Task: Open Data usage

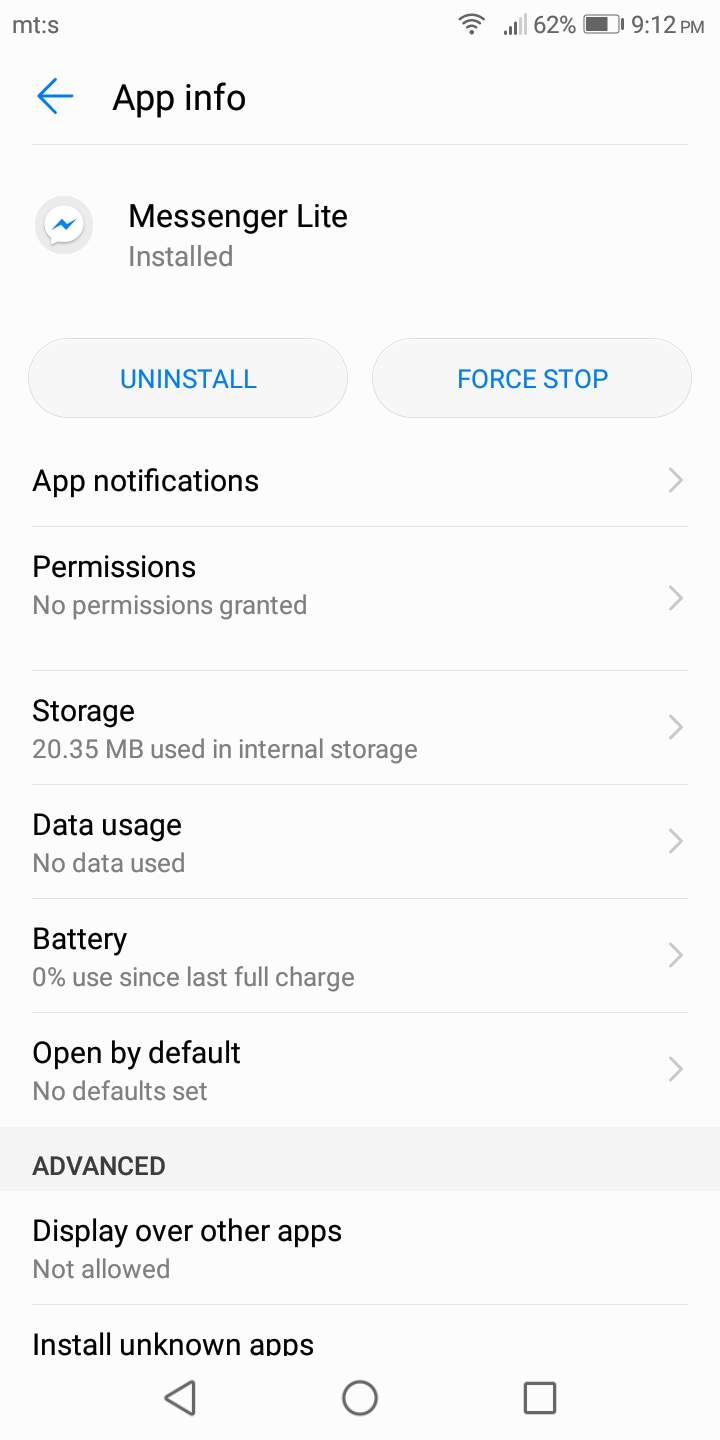Action: coord(360,842)
